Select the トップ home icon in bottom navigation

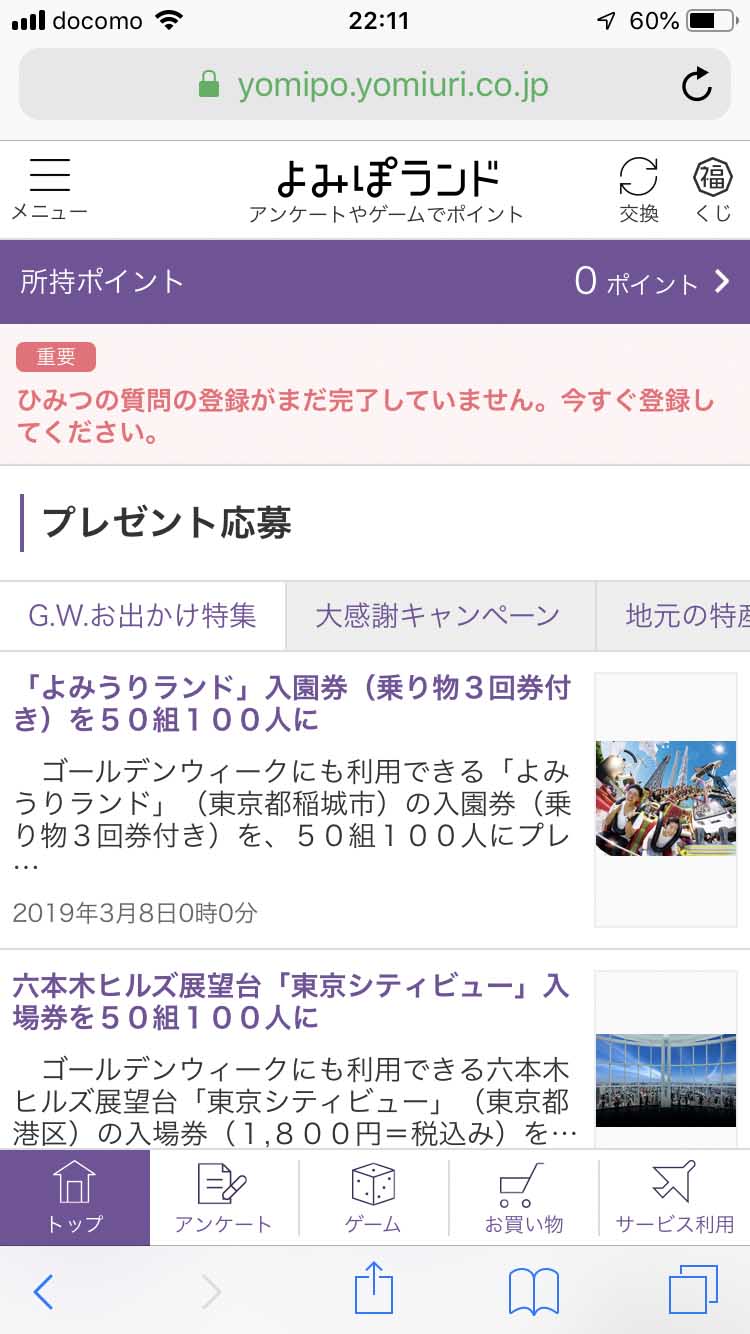coord(74,1196)
